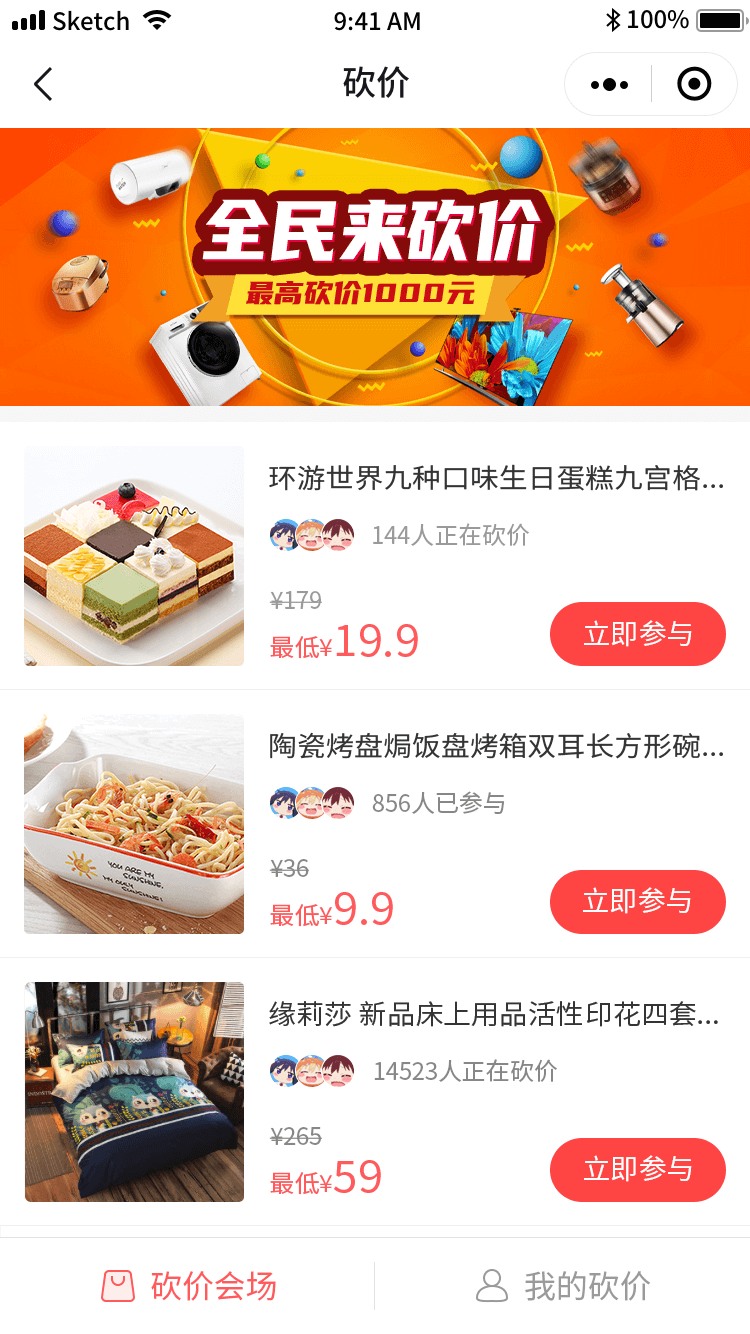The image size is (750, 1334).
Task: Open the mini program more options menu
Action: pyautogui.click(x=609, y=85)
